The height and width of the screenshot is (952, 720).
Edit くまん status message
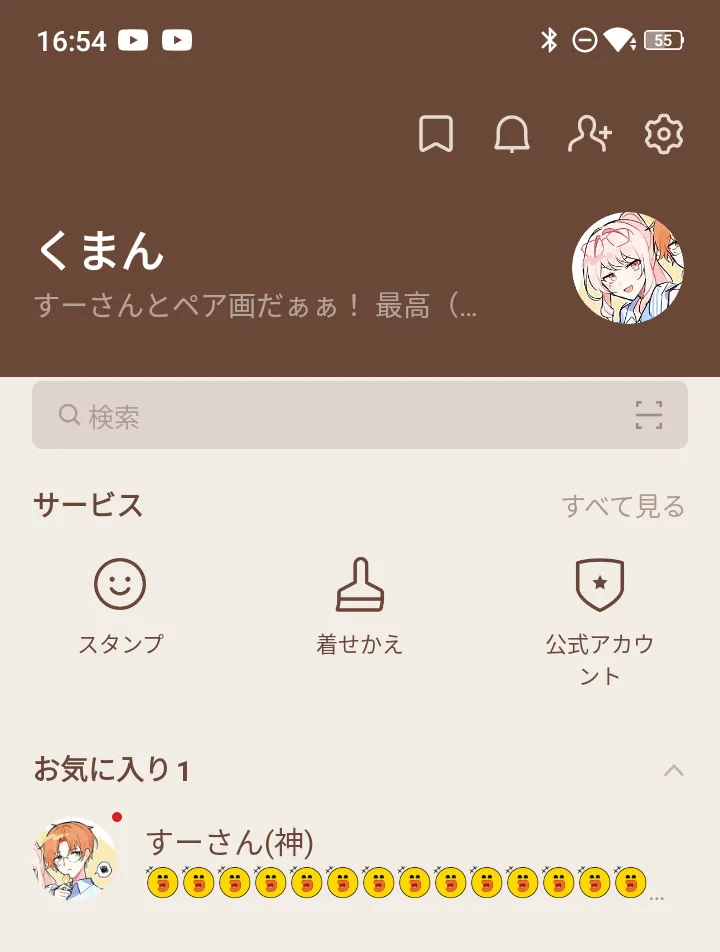click(255, 306)
